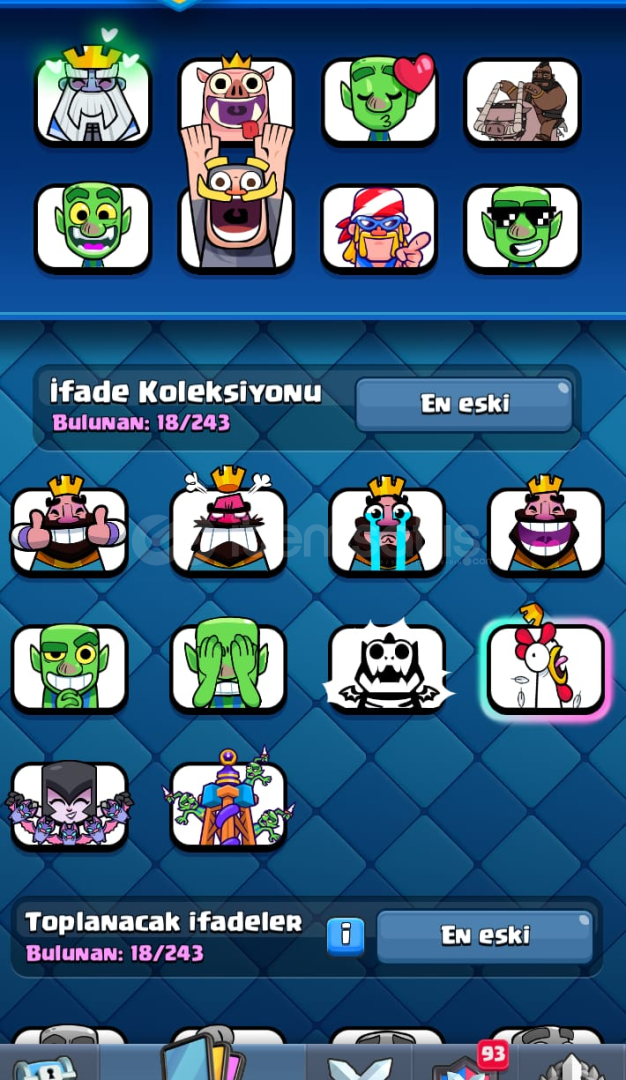Tap the bandana swimmer deck emote slot
Screen dimensions: 626x1080
pyautogui.click(x=380, y=227)
